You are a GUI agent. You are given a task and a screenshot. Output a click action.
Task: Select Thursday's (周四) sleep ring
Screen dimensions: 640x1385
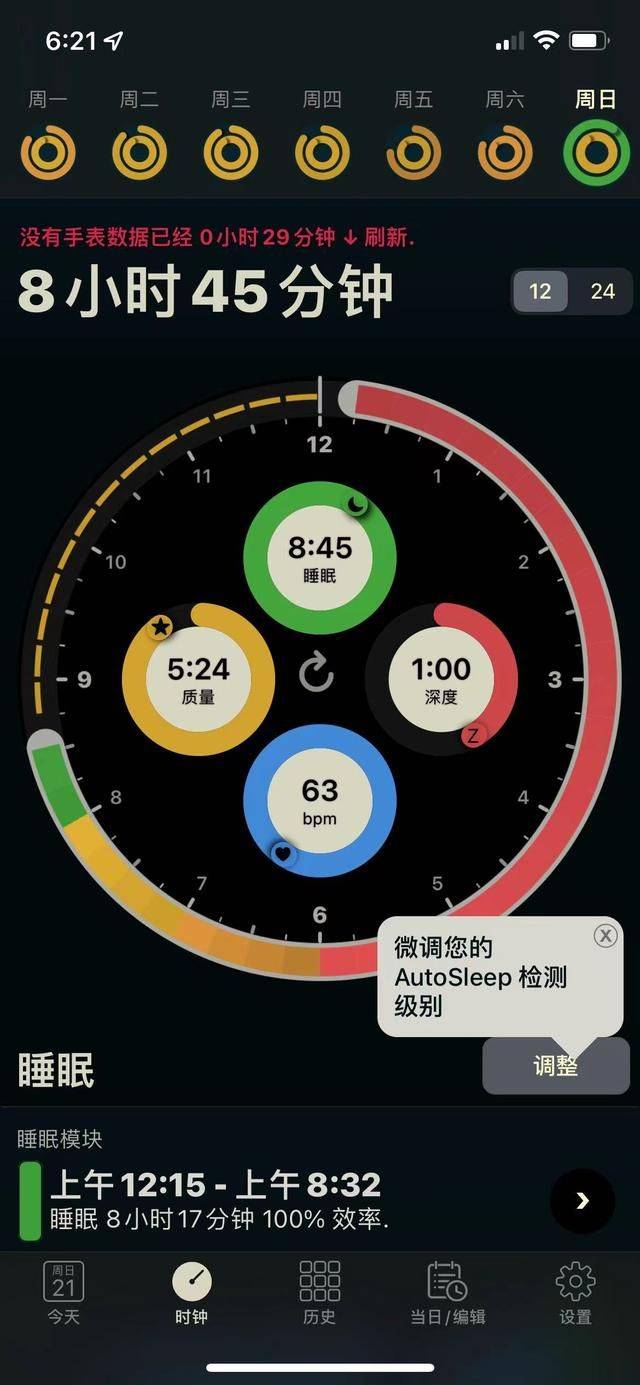pos(322,153)
